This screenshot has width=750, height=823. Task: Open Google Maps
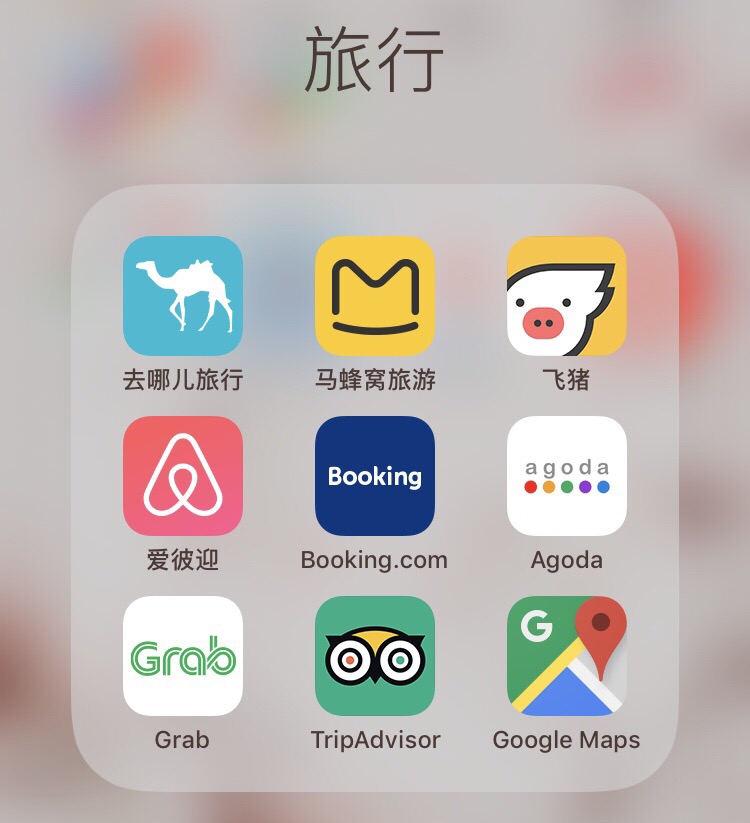coord(567,656)
